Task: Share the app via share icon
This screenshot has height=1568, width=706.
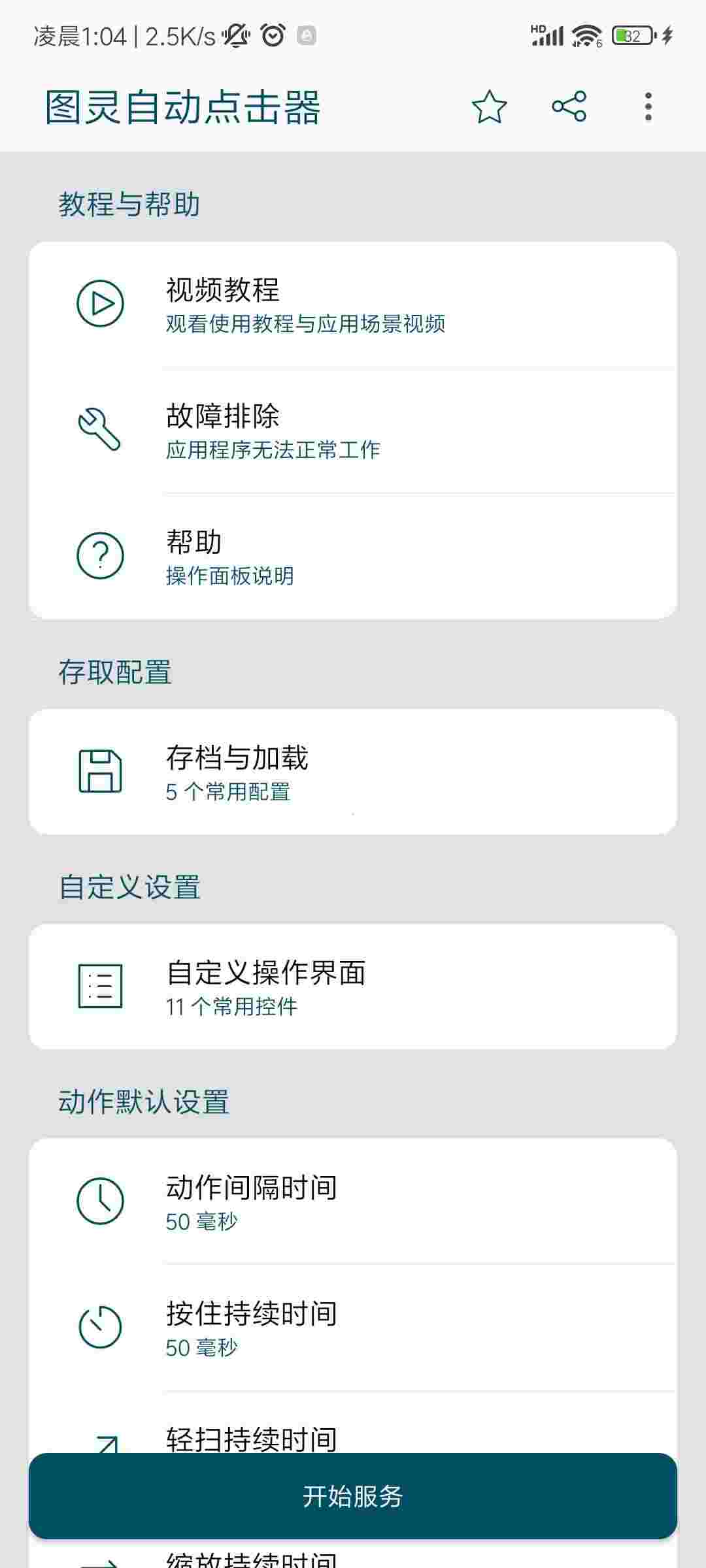Action: tap(569, 106)
